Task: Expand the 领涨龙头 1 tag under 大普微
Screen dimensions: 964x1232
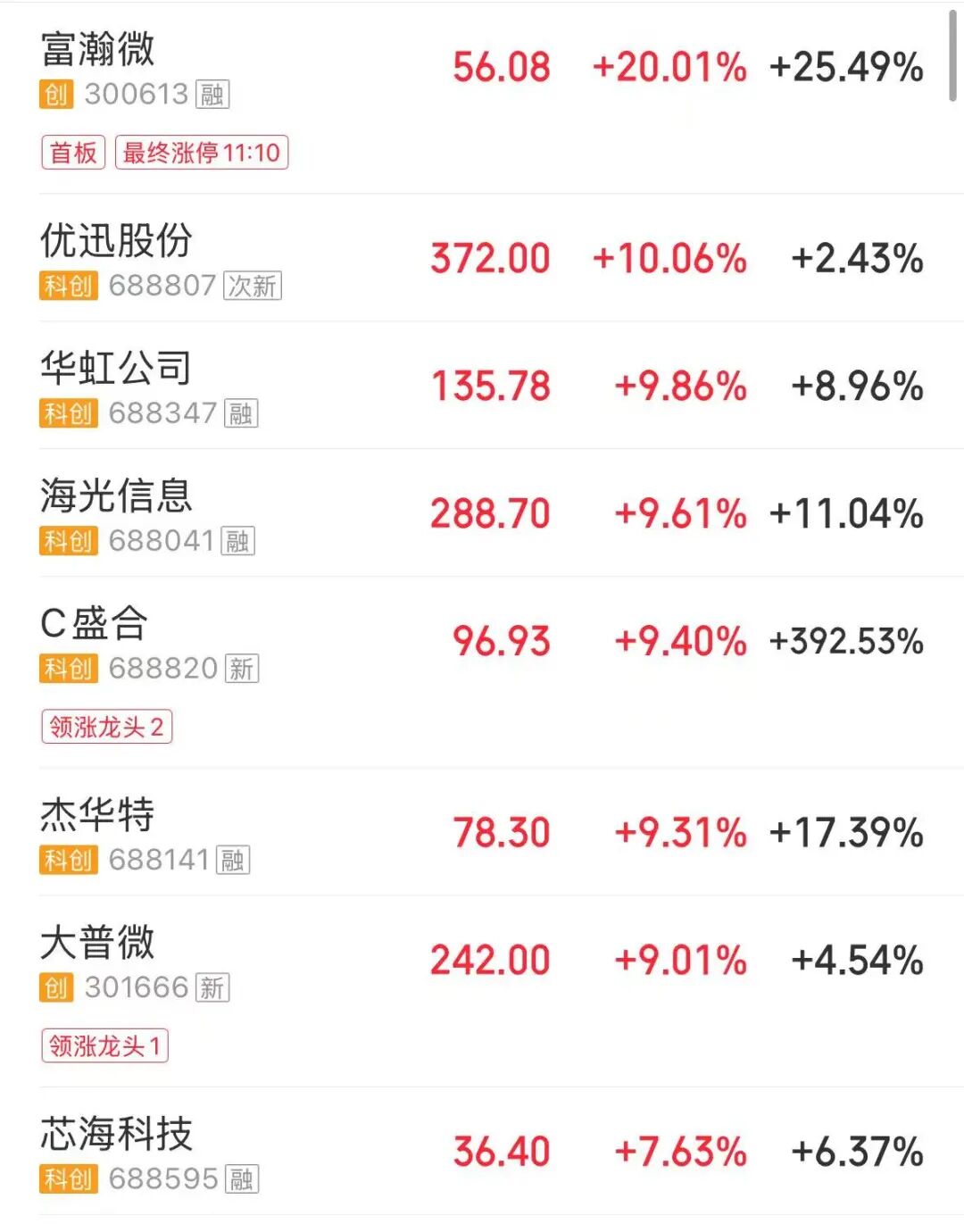Action: pos(106,1046)
